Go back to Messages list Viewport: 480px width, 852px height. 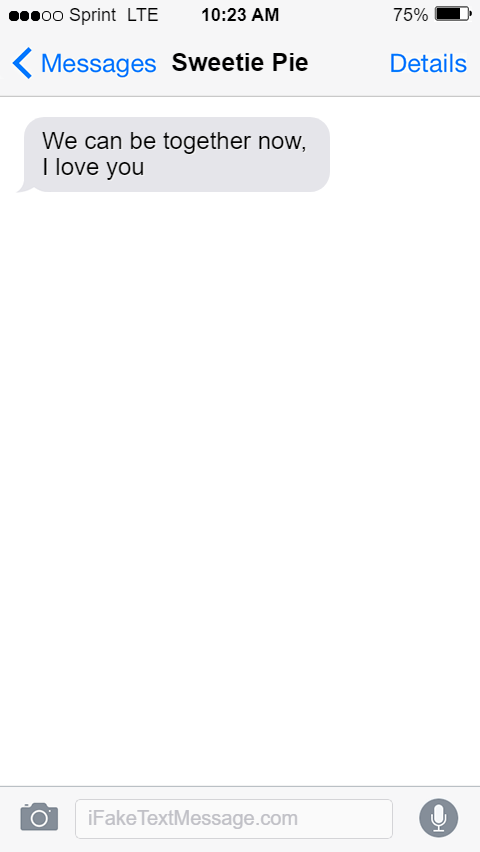coord(84,64)
